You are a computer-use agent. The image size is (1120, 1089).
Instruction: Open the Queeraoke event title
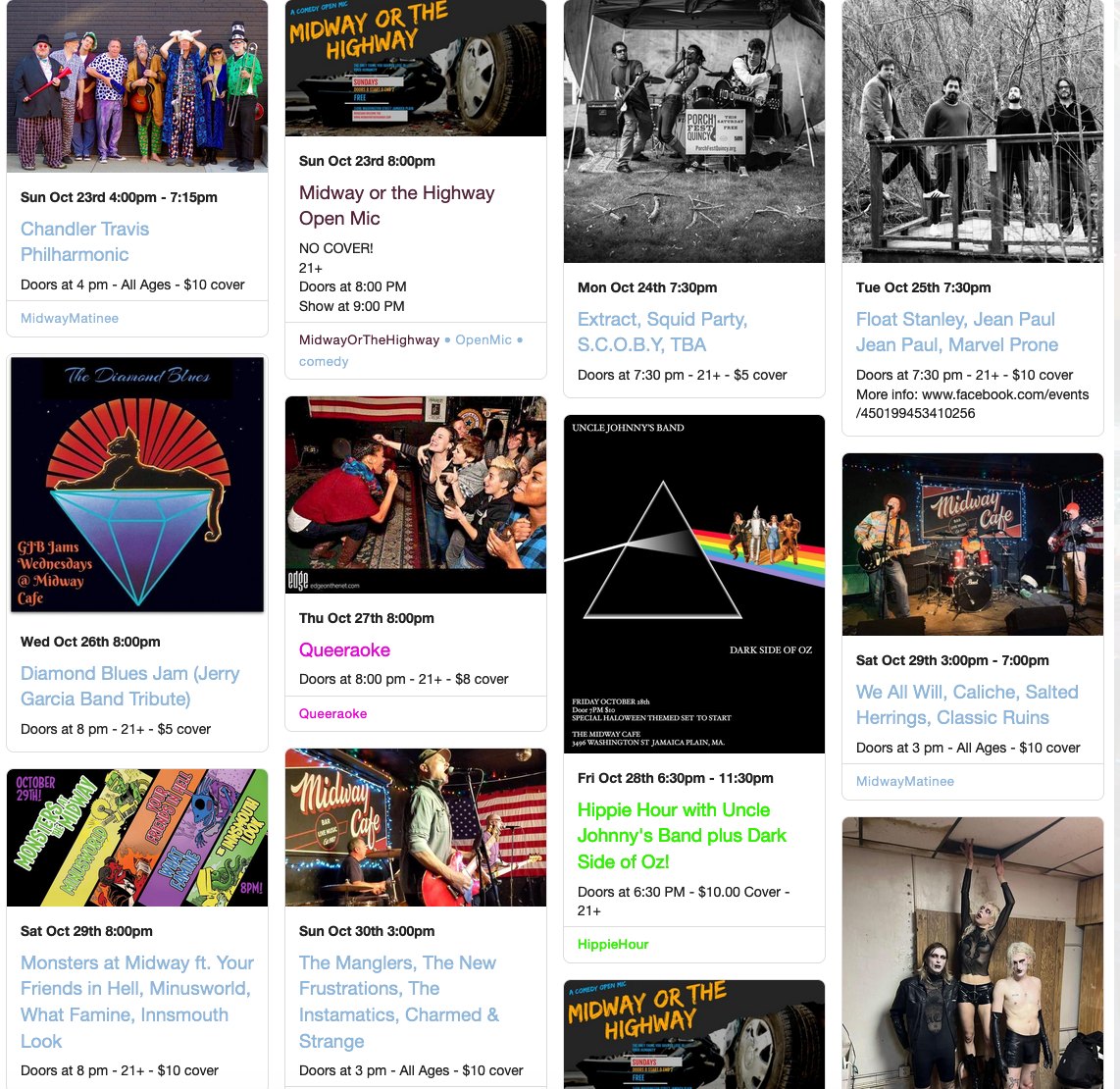344,649
